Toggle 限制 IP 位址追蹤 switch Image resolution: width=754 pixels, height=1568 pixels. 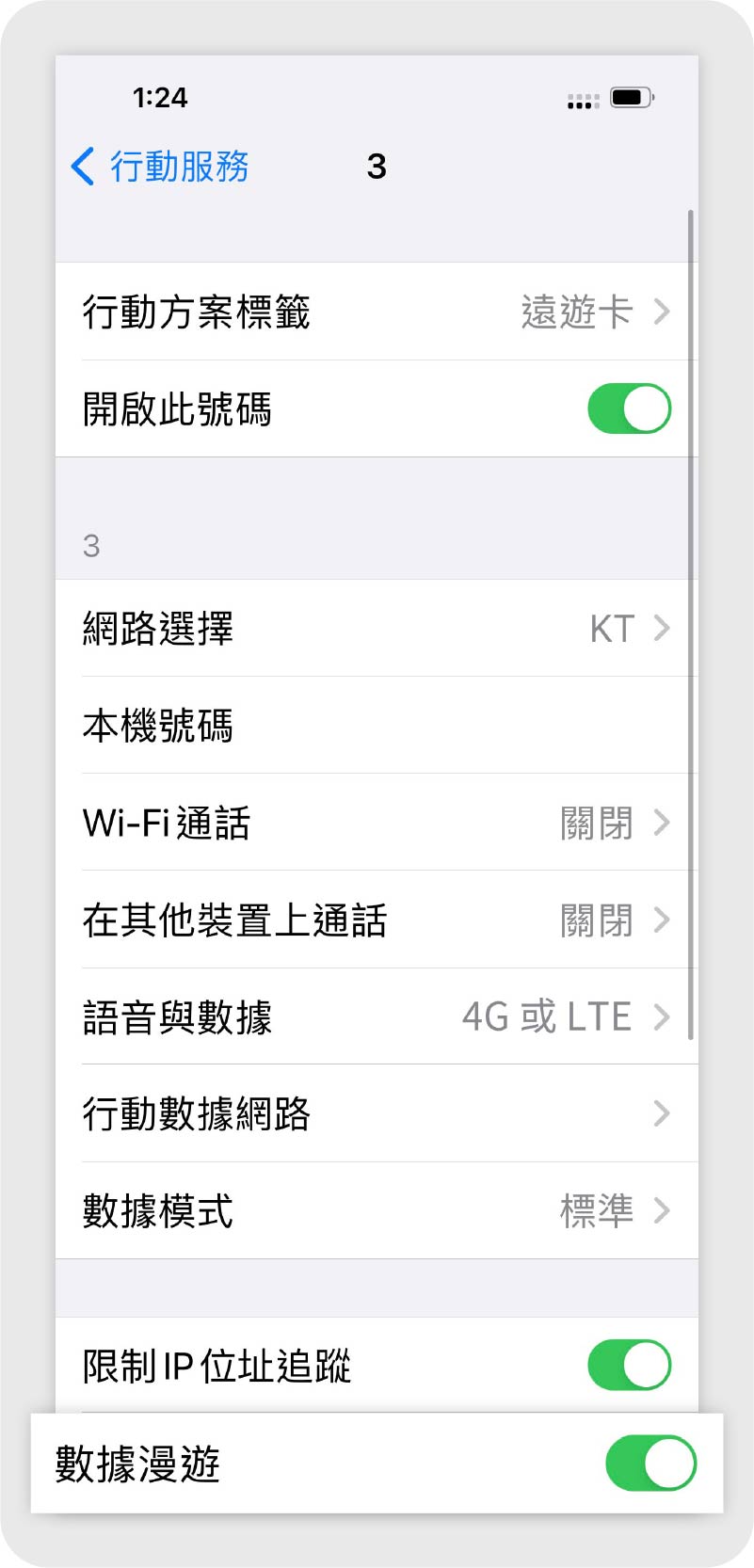tap(629, 1365)
